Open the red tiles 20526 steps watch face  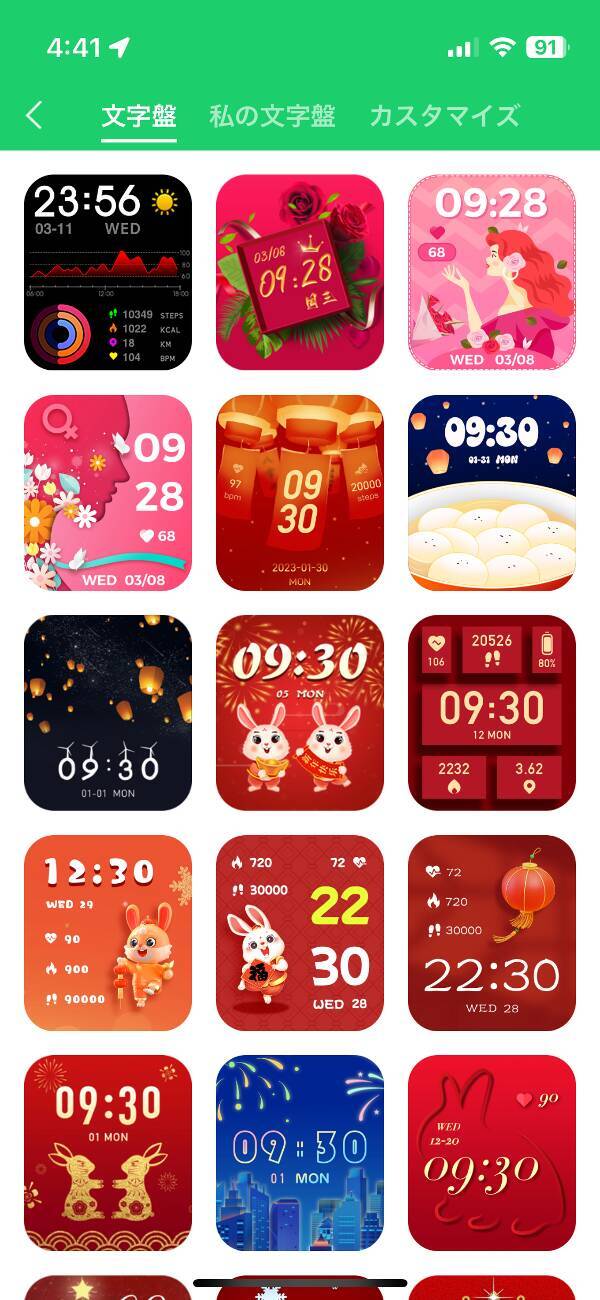click(492, 712)
